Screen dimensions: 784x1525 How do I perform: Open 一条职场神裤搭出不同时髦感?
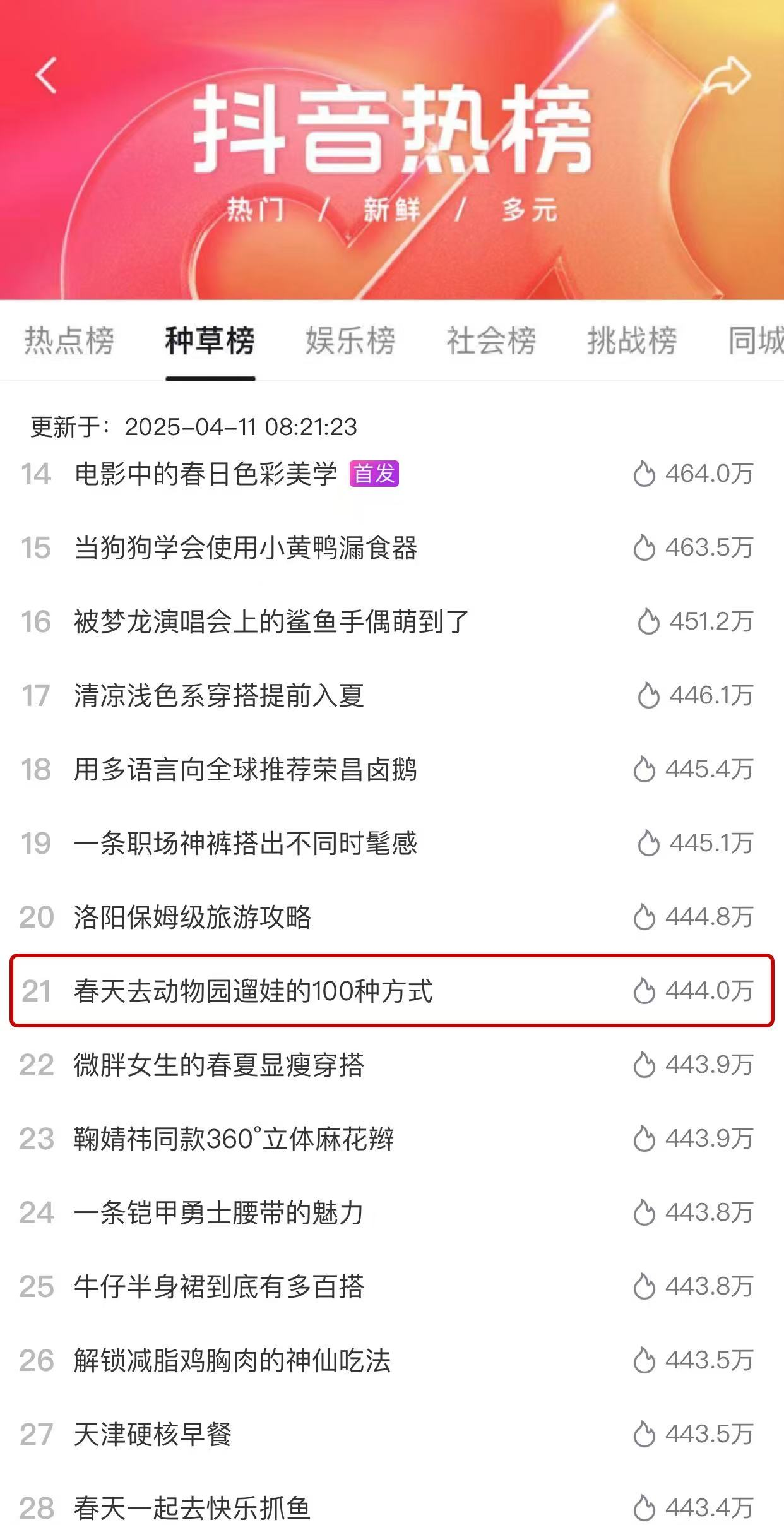click(x=246, y=844)
